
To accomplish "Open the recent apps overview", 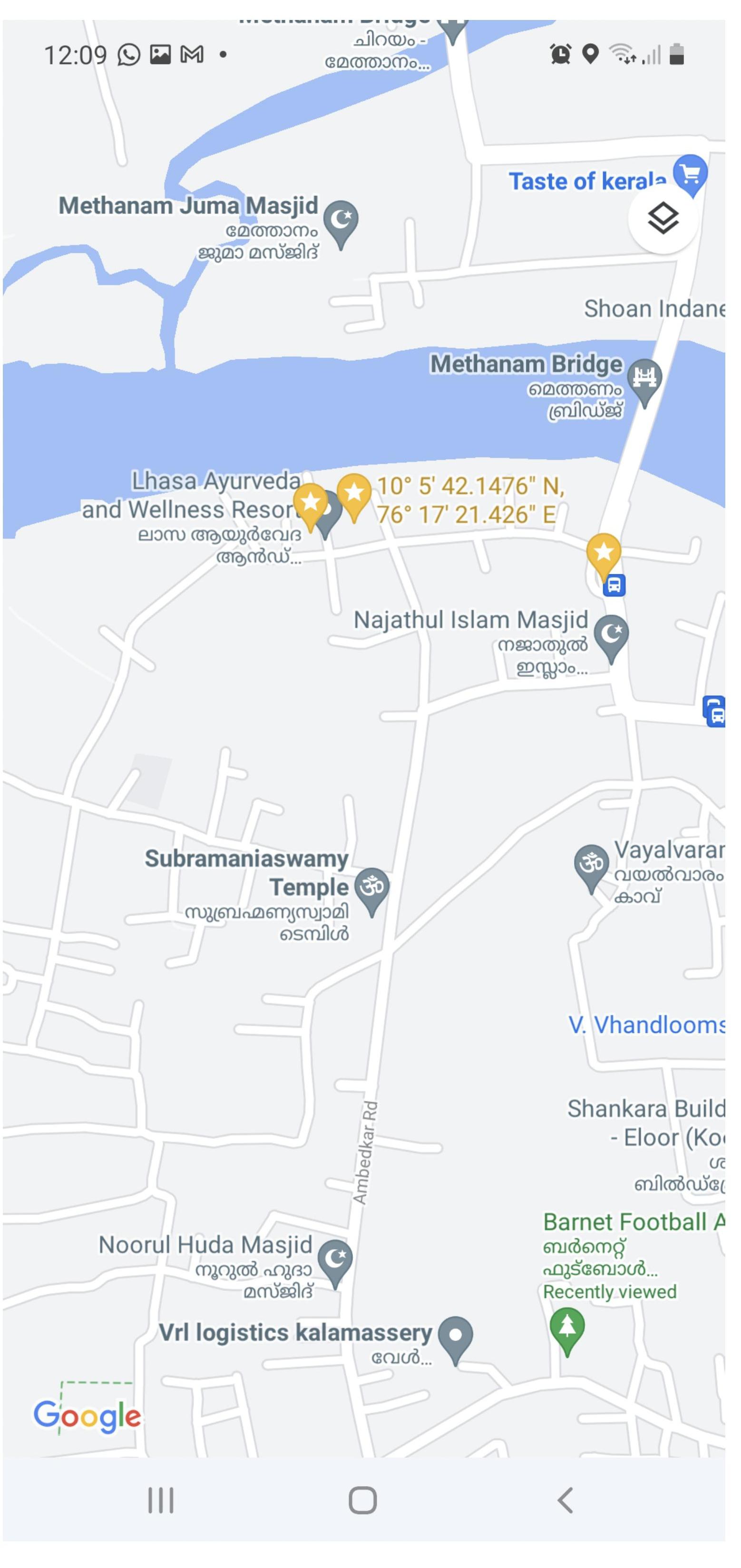I will tap(161, 1500).
